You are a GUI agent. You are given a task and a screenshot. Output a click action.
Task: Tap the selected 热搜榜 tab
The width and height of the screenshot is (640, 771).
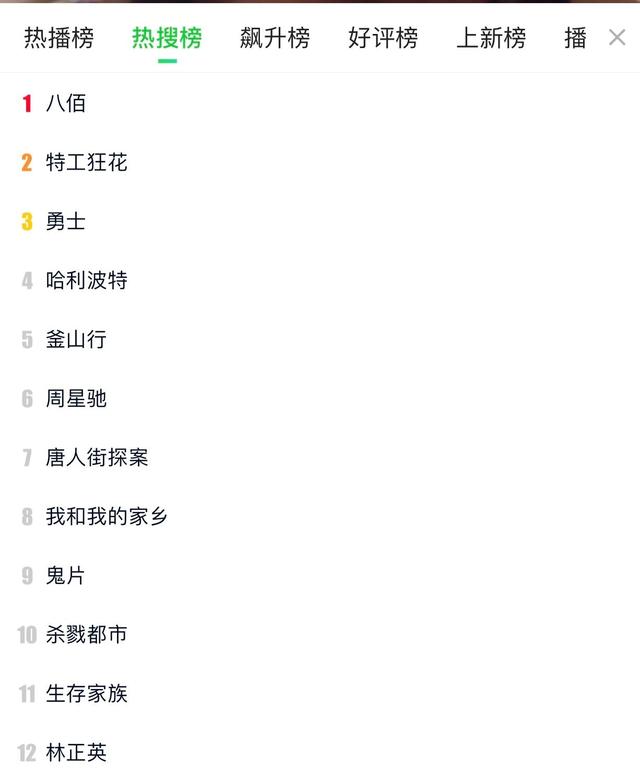tap(167, 39)
